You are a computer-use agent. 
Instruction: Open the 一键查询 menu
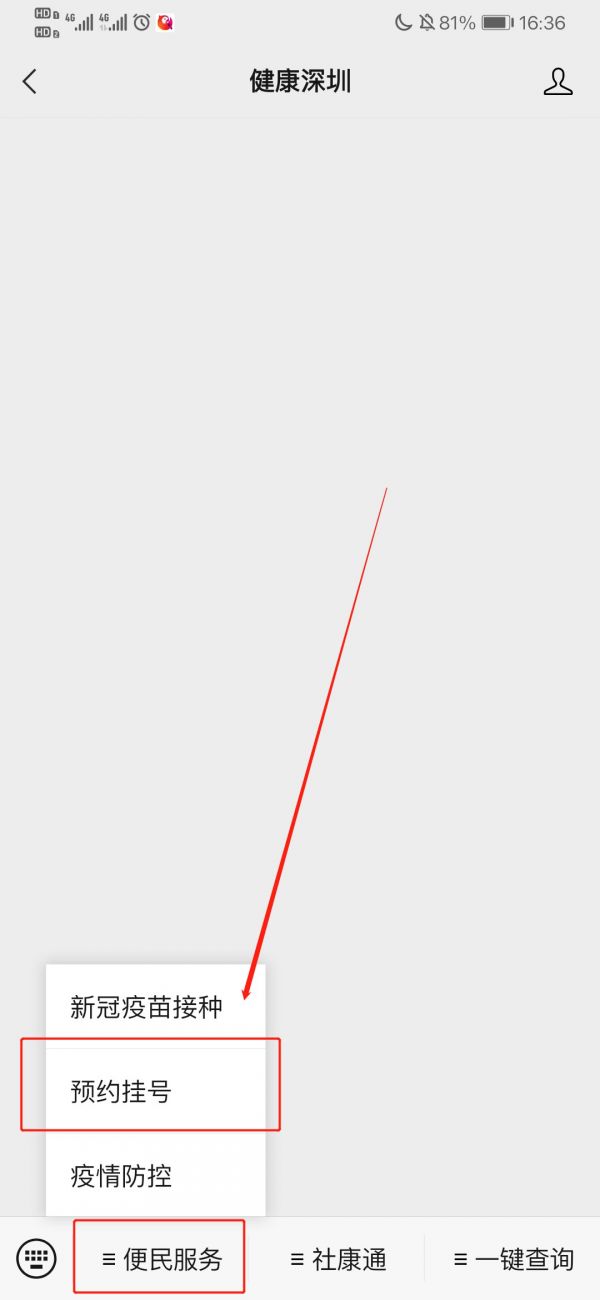(514, 1259)
